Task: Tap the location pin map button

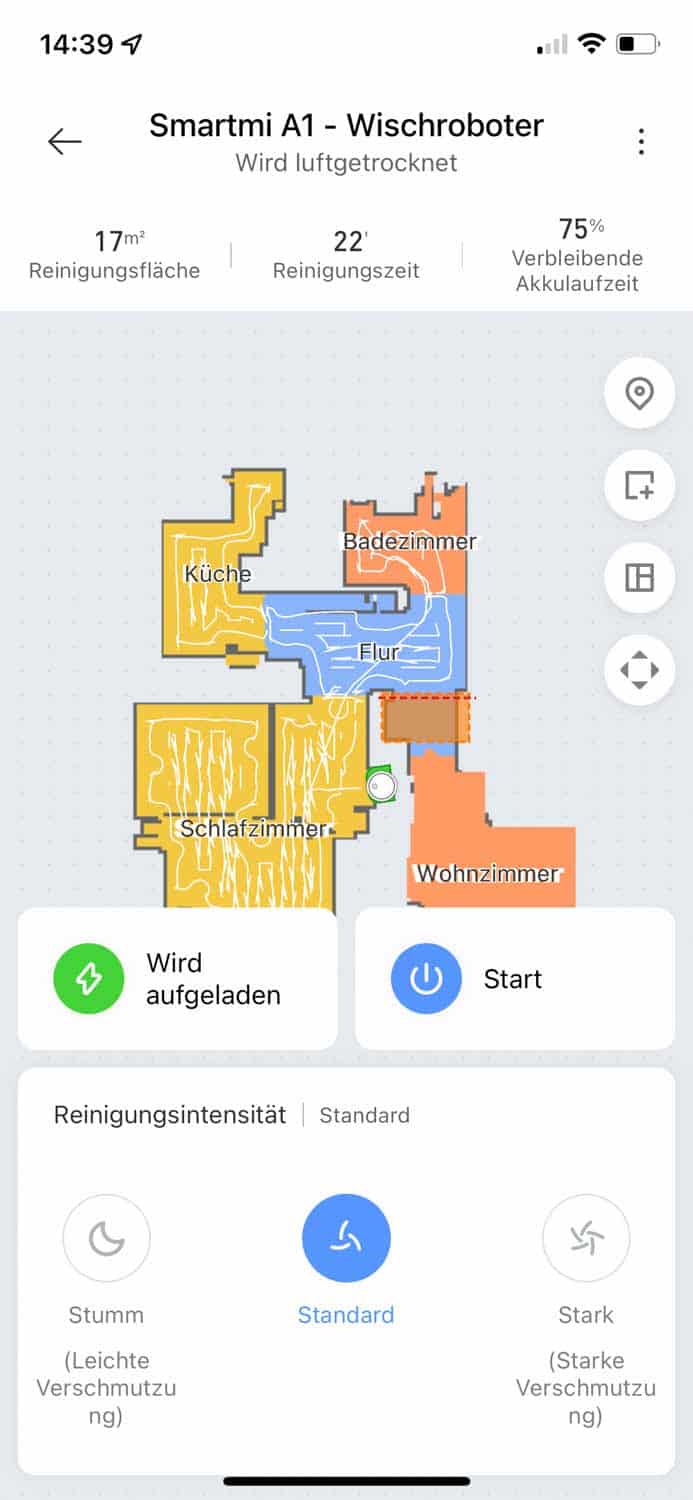Action: pos(639,393)
